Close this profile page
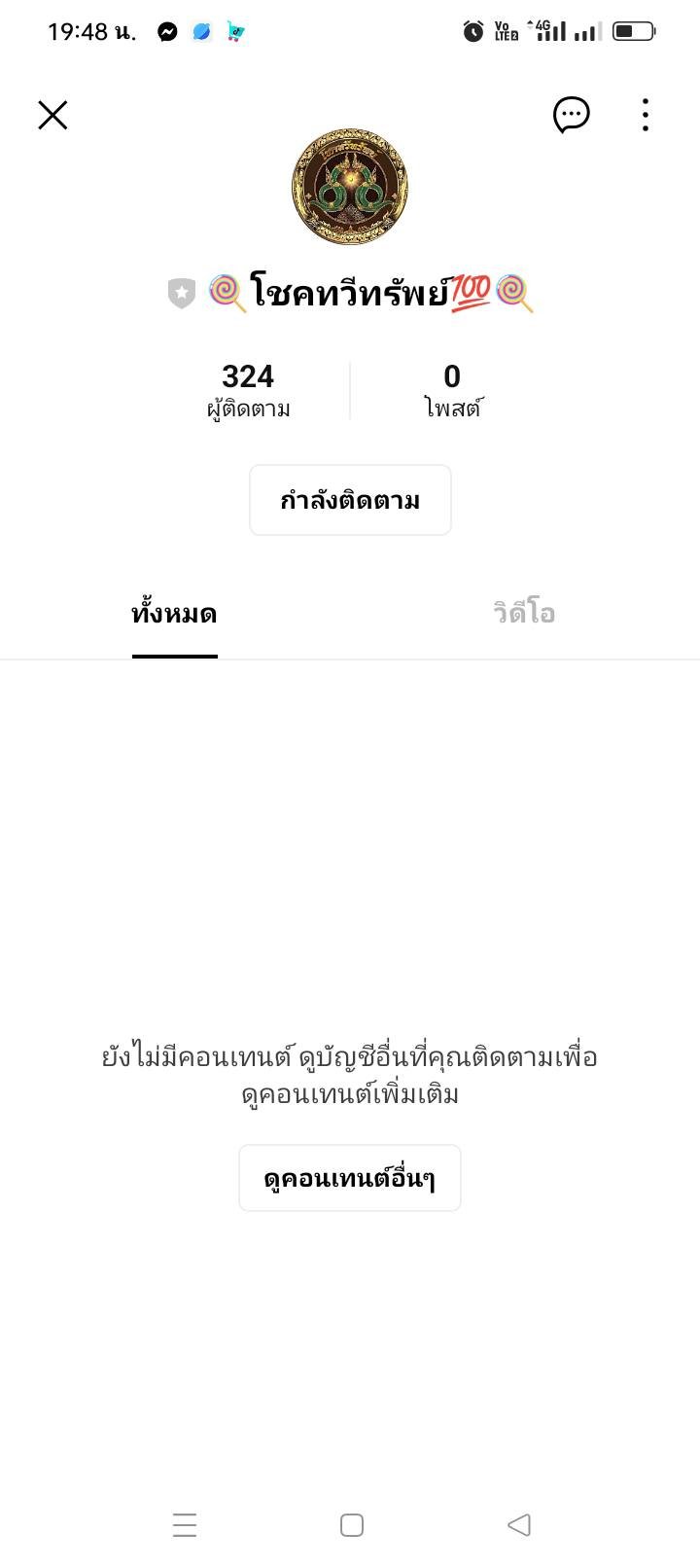The height and width of the screenshot is (1568, 700). click(x=52, y=116)
